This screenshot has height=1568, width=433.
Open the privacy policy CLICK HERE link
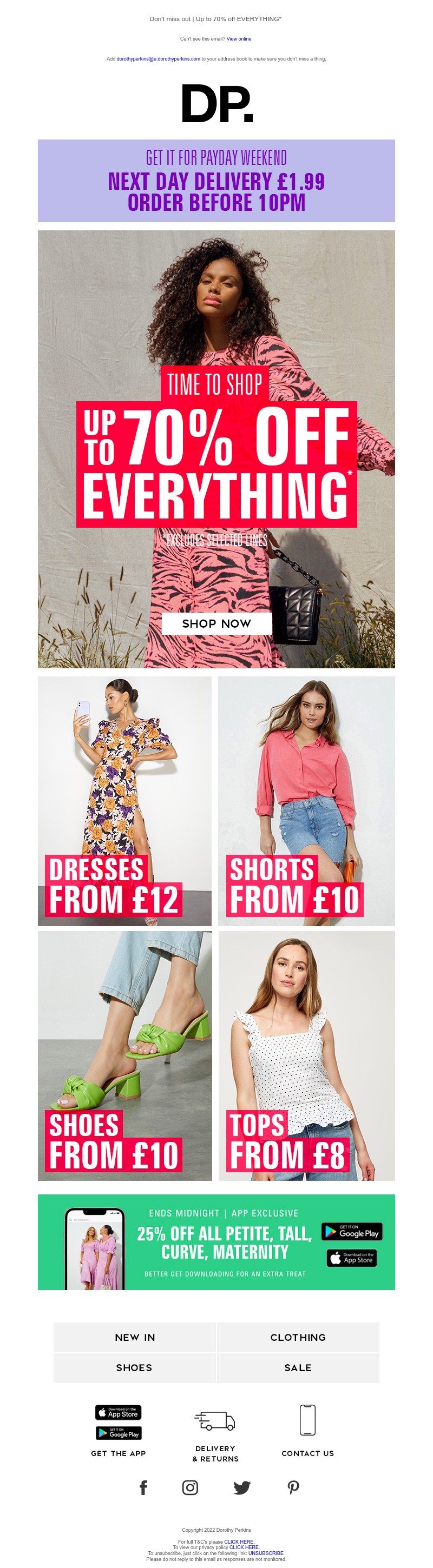pyautogui.click(x=244, y=1547)
